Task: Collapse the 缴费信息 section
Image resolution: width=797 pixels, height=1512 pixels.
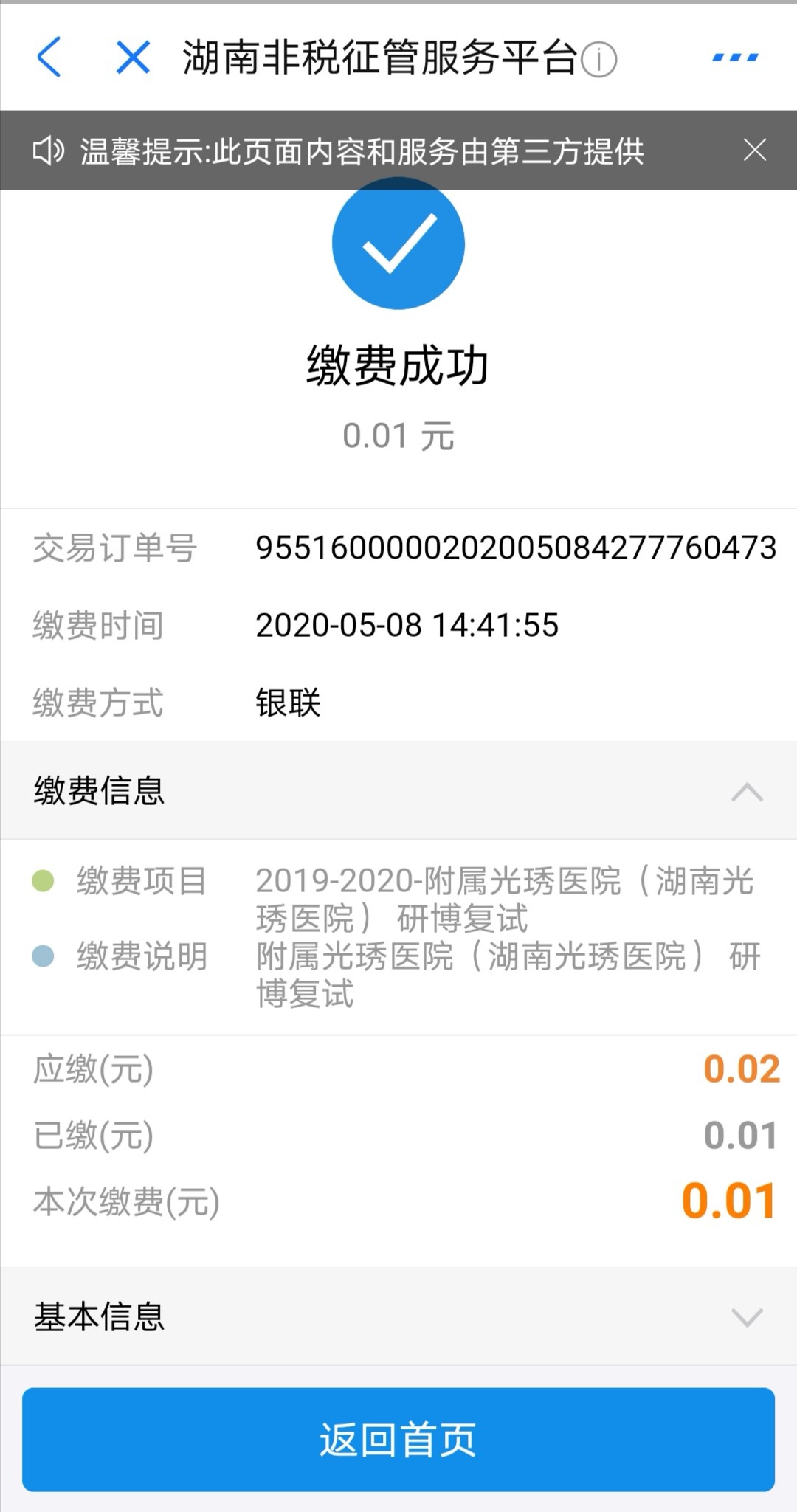Action: [x=747, y=792]
